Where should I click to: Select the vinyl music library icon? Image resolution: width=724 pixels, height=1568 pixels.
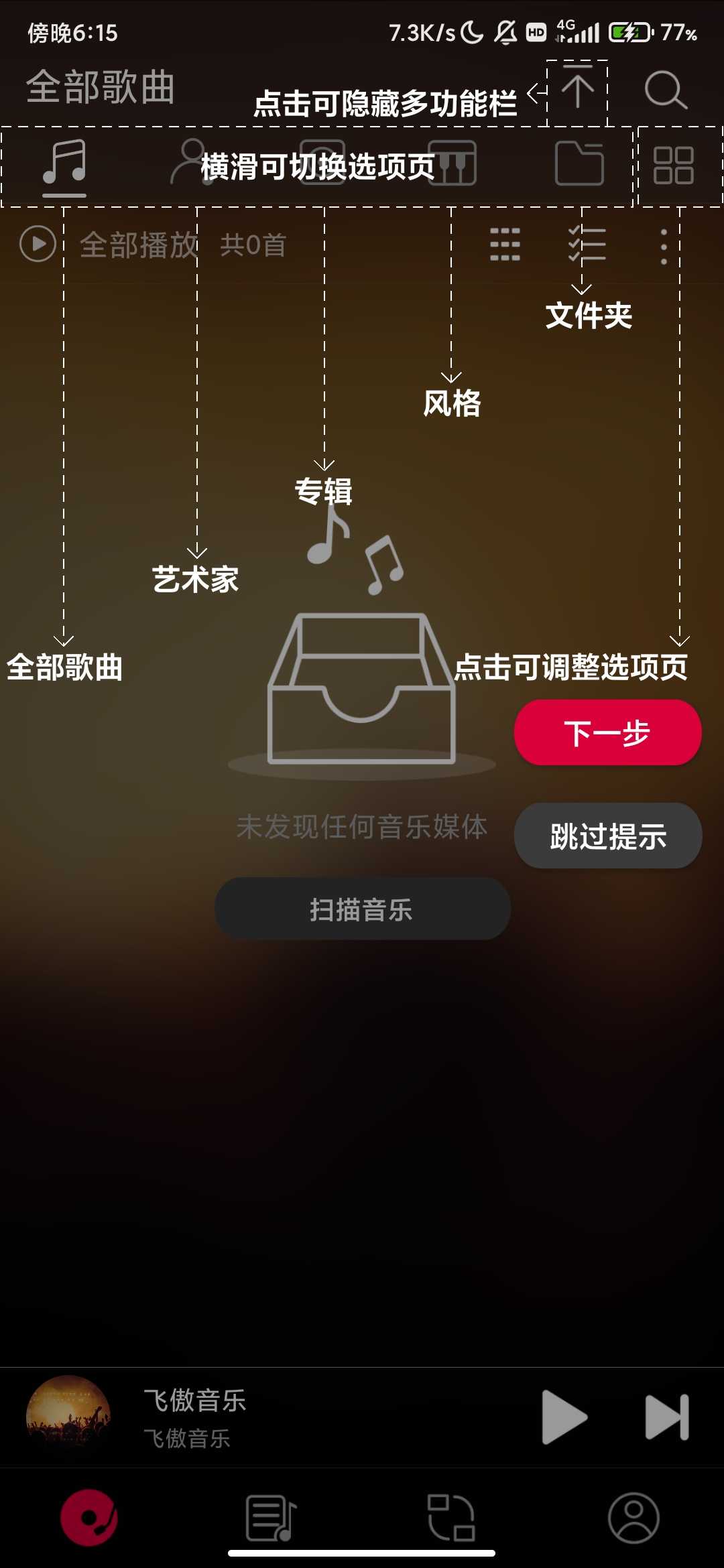pos(89,1516)
